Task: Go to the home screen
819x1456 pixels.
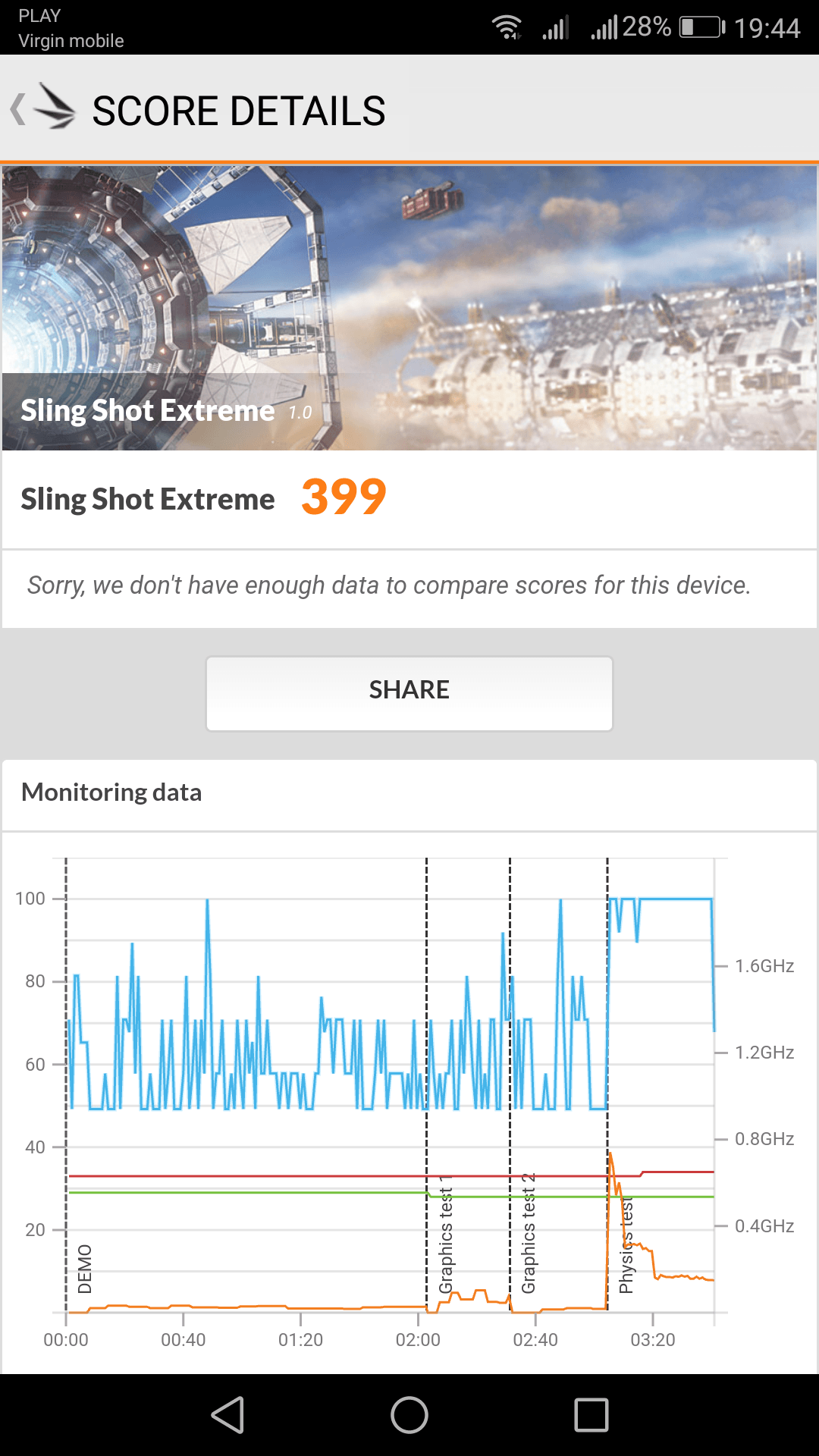Action: tap(409, 1415)
